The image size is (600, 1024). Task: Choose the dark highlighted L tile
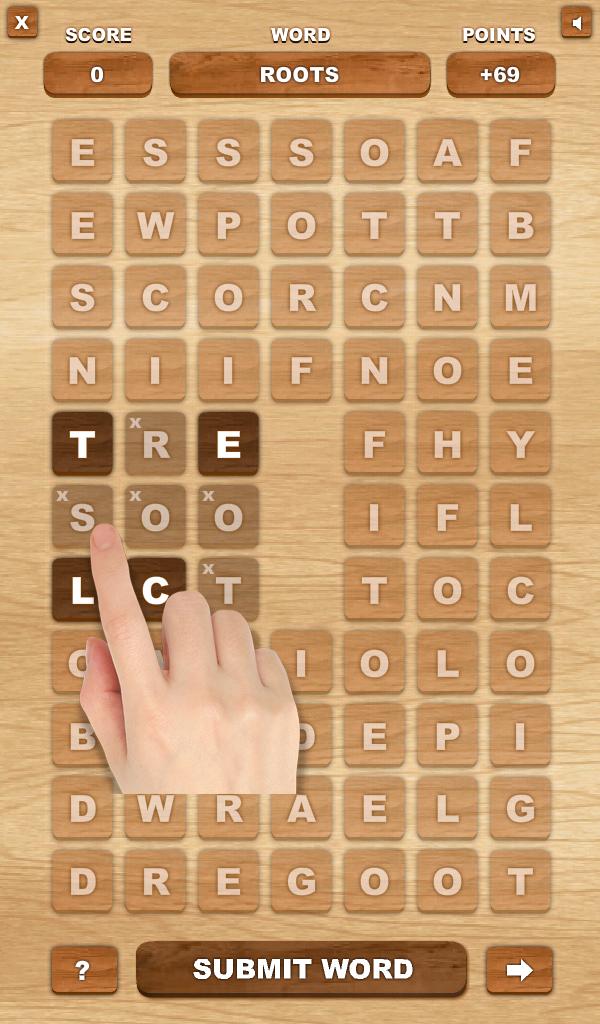(x=80, y=589)
